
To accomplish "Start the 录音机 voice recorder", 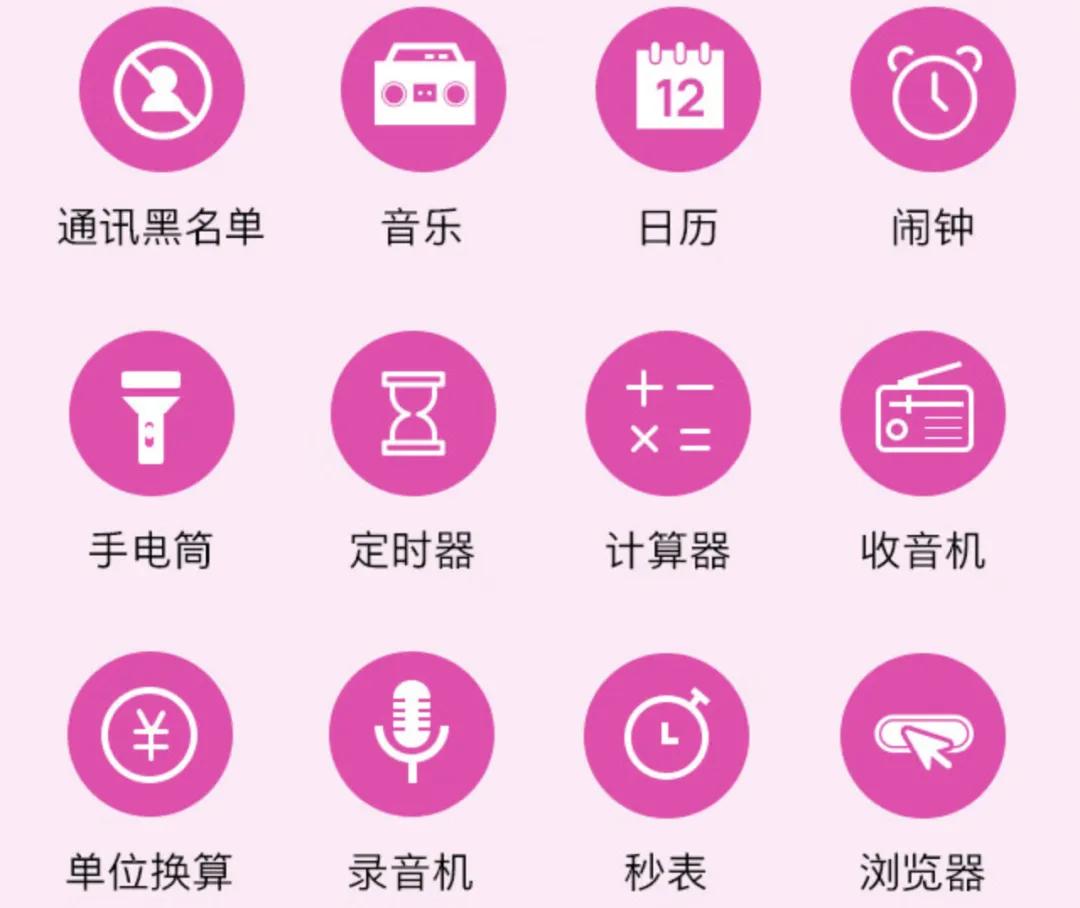I will coord(411,736).
